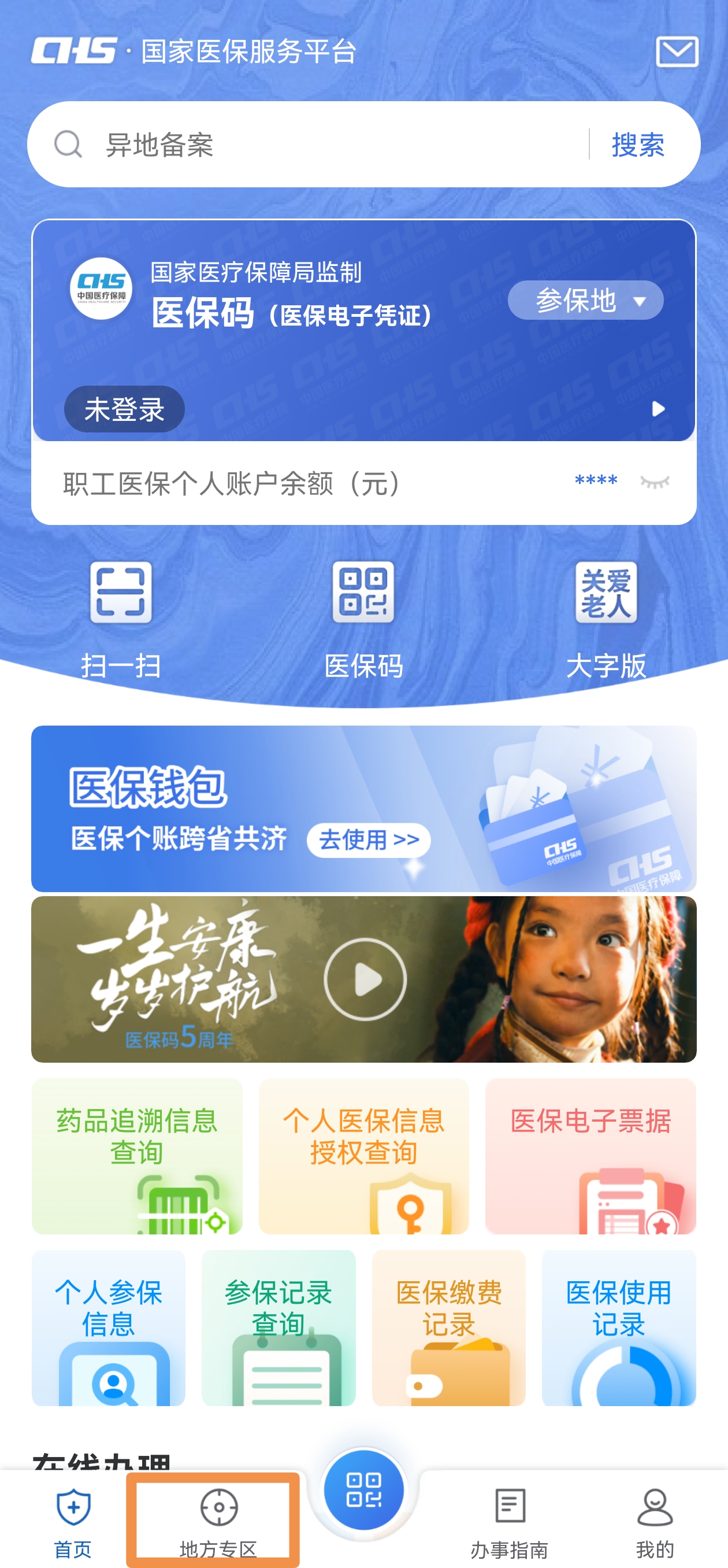This screenshot has height=1568, width=728.
Task: Tap 去使用 on 医保钱包 banner
Action: (369, 841)
